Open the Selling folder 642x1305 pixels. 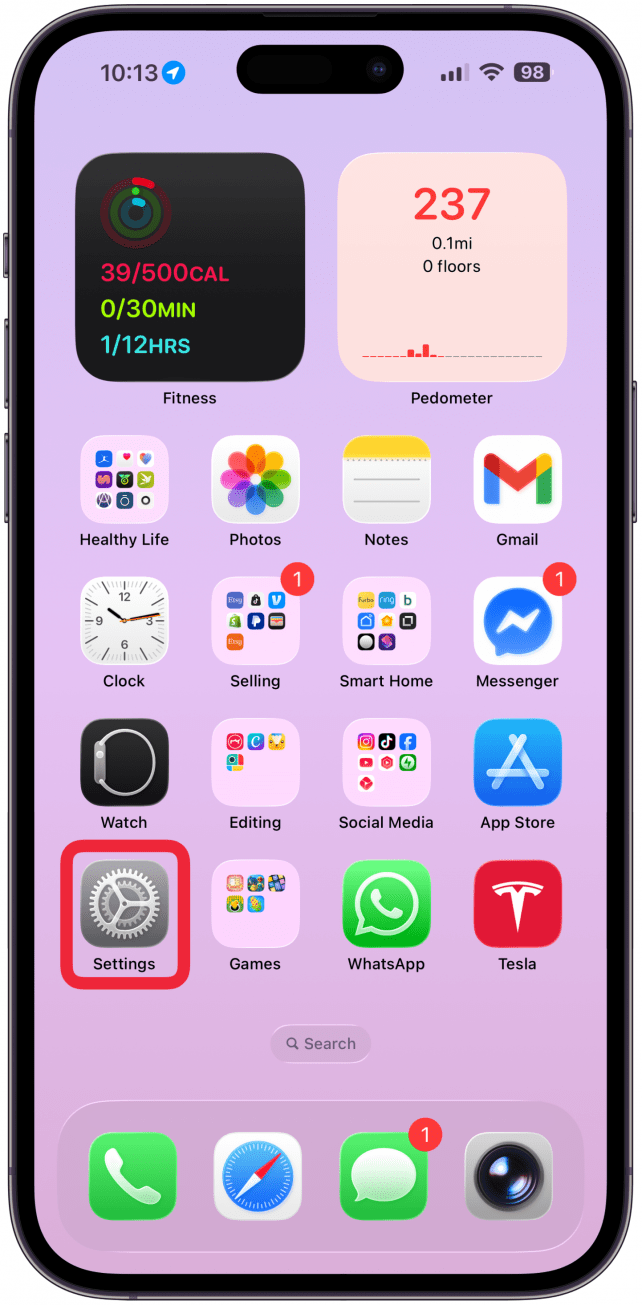pyautogui.click(x=255, y=621)
